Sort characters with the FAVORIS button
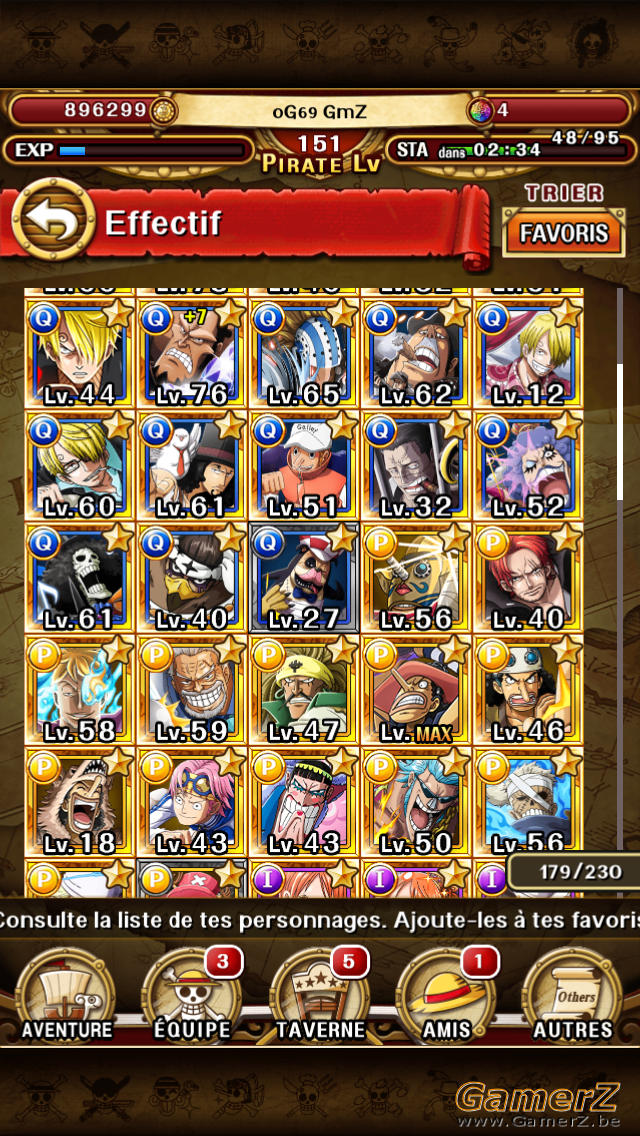Screen dimensions: 640x1136 [x=563, y=233]
